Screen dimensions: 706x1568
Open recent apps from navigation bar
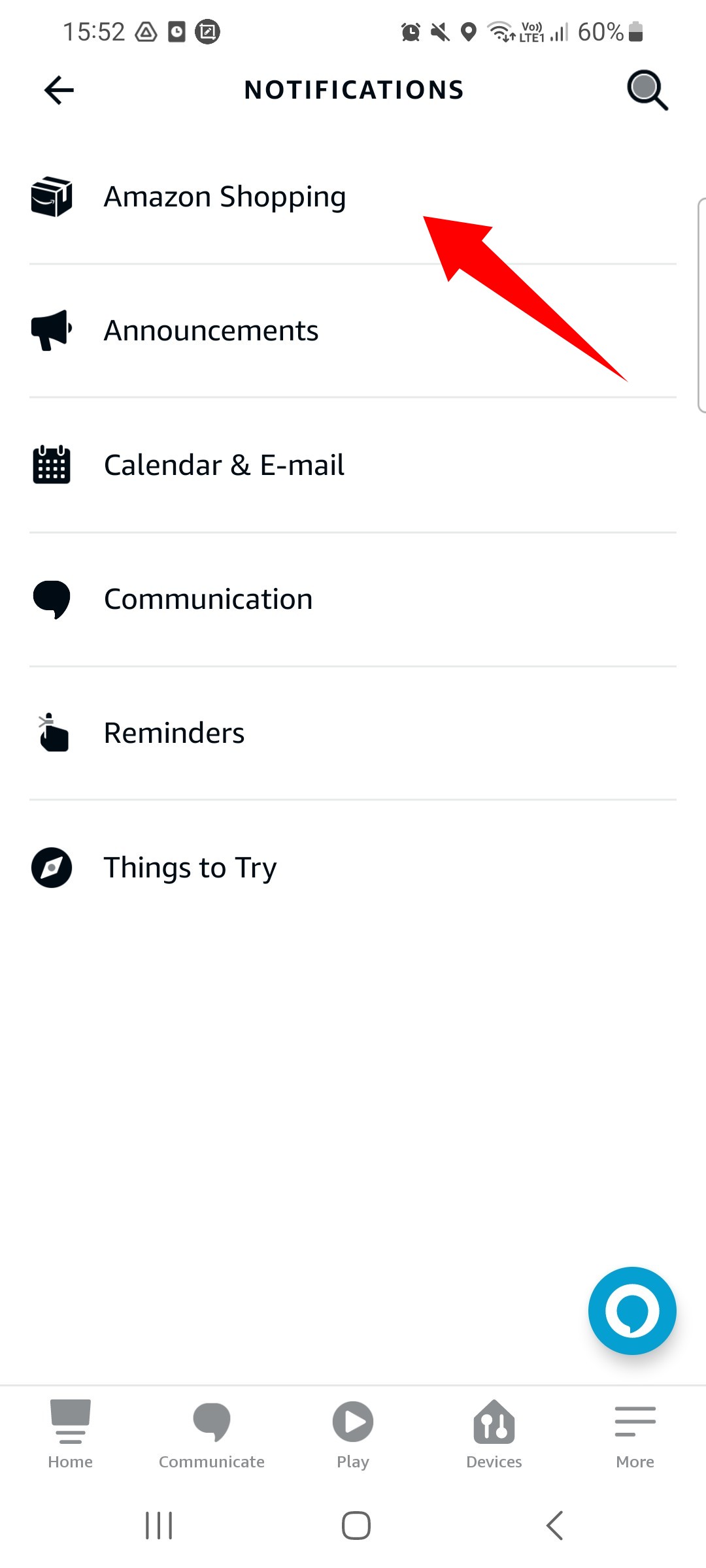(159, 1526)
